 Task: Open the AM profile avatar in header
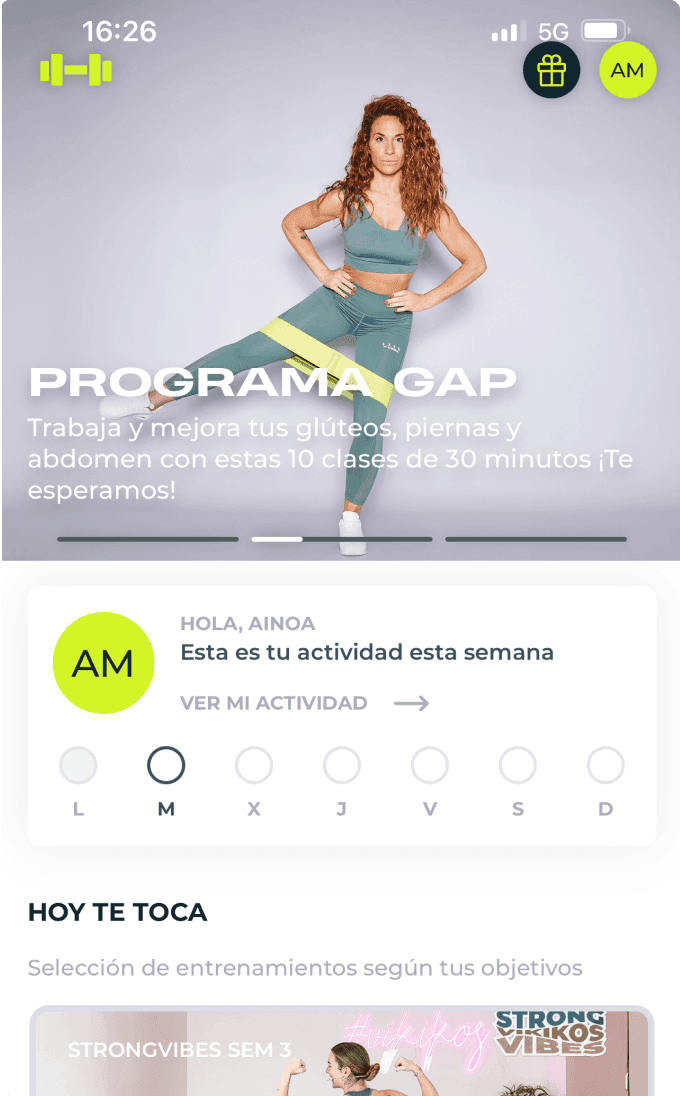[627, 70]
